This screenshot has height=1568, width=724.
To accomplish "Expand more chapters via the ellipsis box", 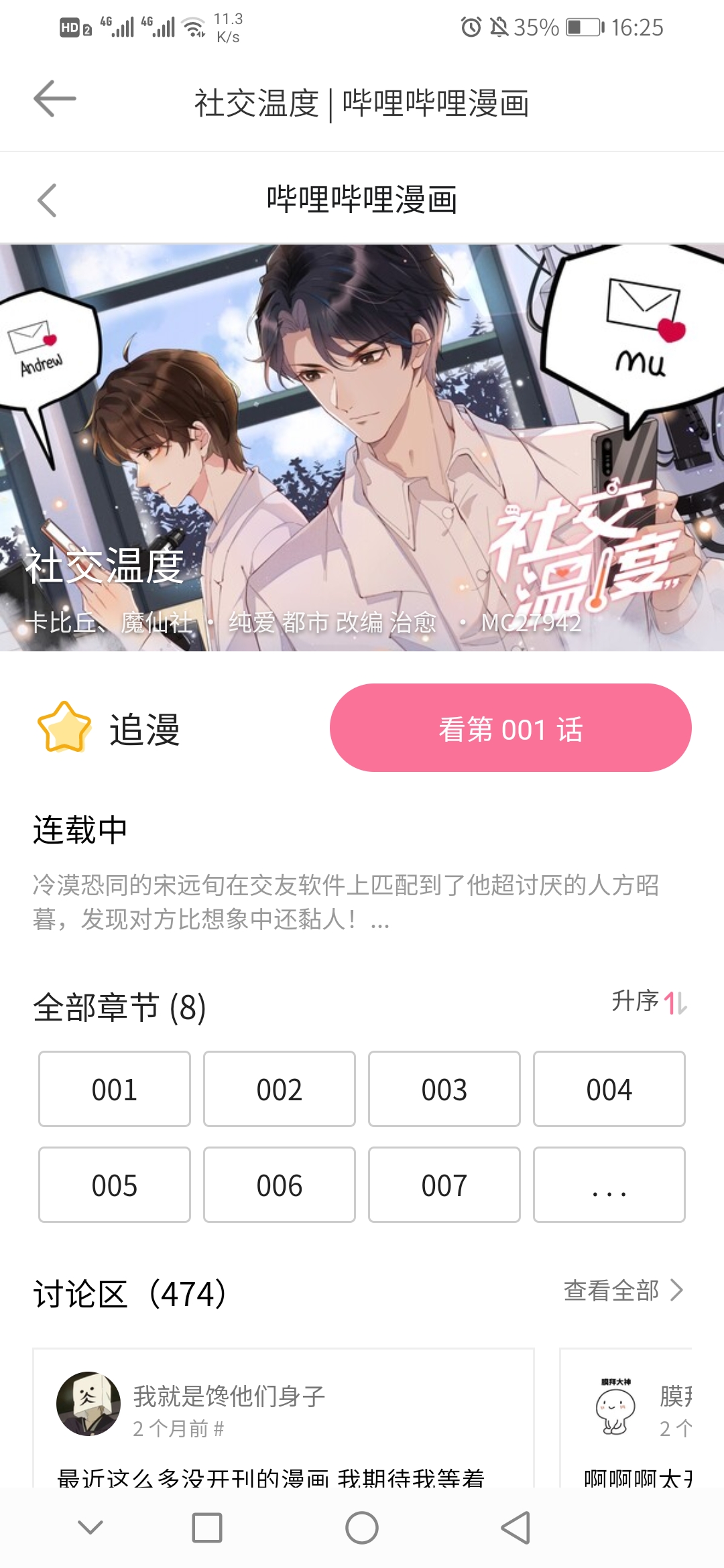I will click(609, 1185).
